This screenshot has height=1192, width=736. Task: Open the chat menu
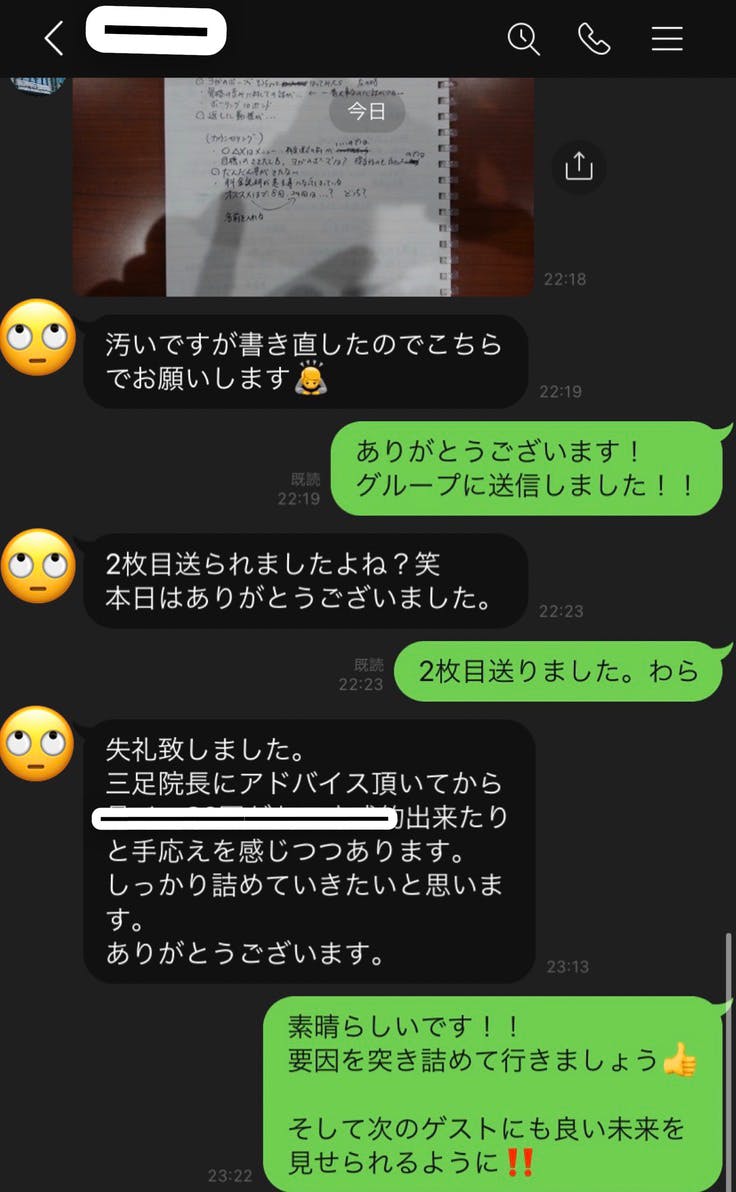(x=667, y=39)
